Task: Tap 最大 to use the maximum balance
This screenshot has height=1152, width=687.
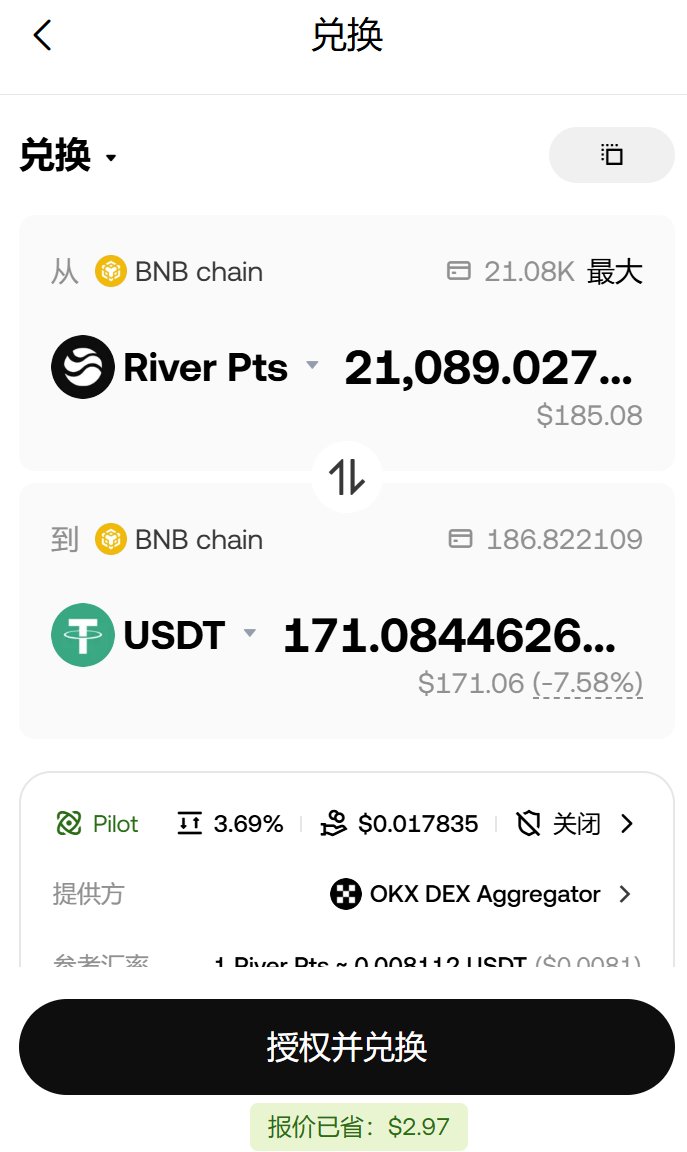Action: pyautogui.click(x=614, y=272)
